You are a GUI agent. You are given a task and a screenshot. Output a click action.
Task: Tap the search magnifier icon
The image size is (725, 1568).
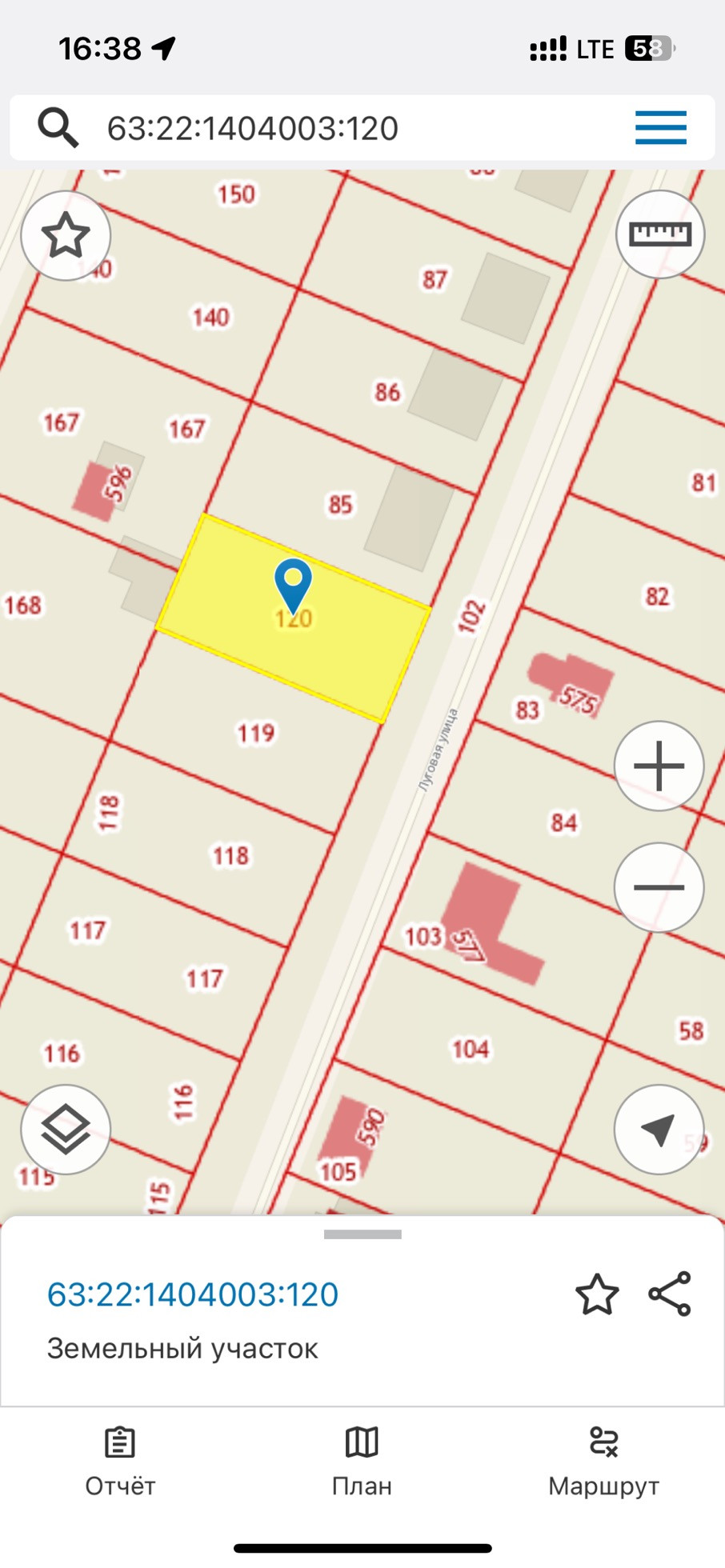pos(58,128)
